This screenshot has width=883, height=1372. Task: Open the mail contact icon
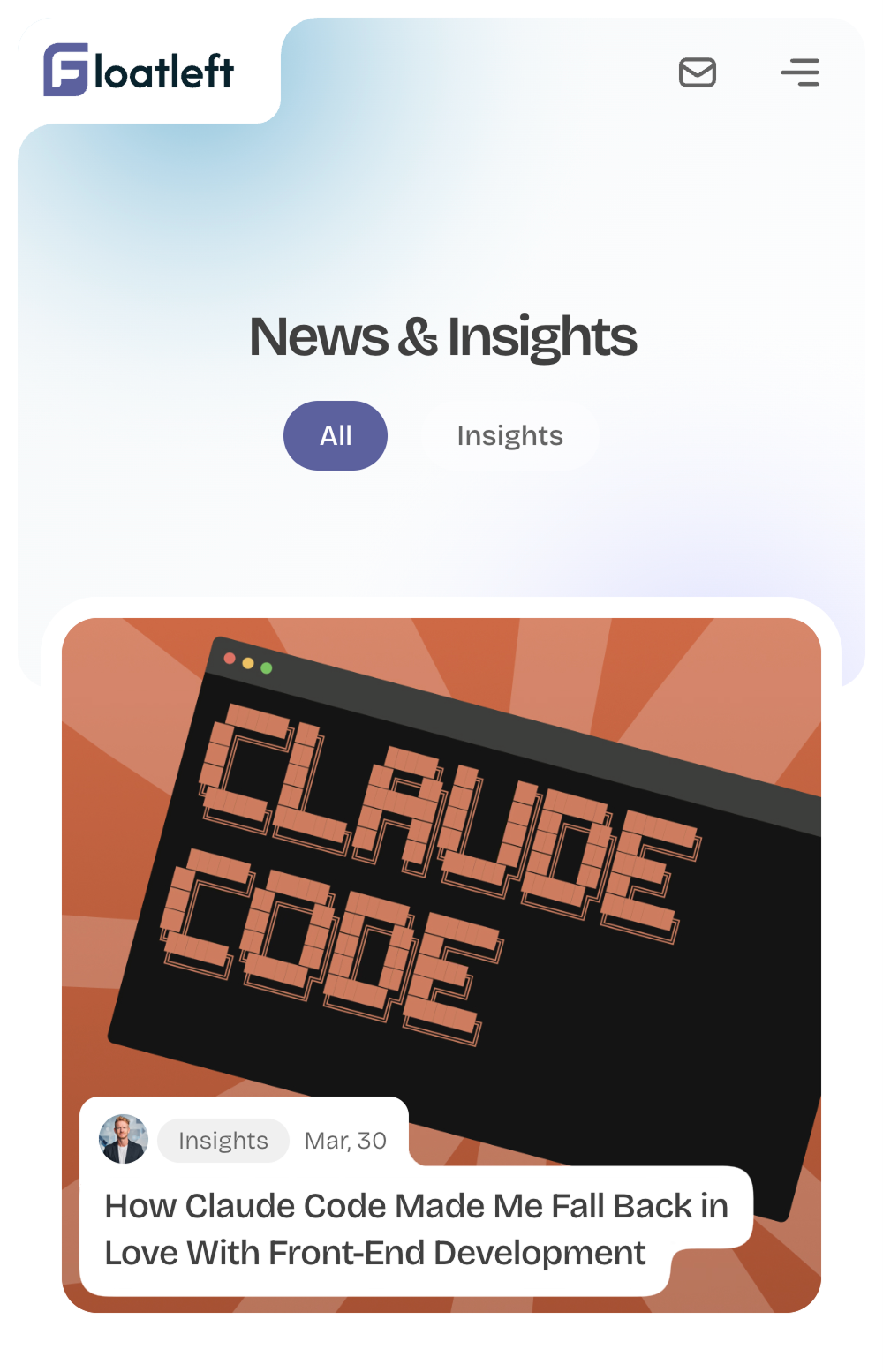[698, 72]
